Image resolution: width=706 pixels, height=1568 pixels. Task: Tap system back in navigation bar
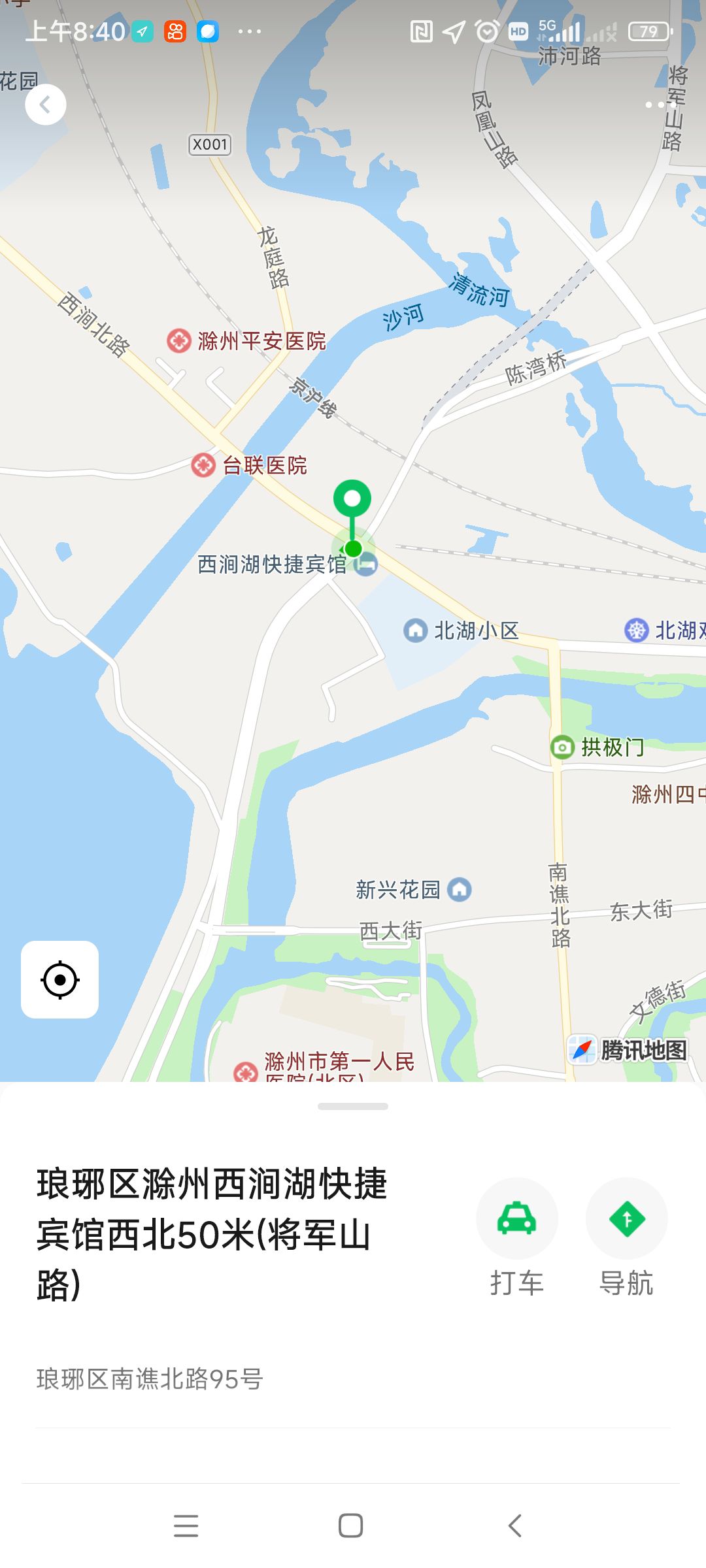pos(515,1526)
